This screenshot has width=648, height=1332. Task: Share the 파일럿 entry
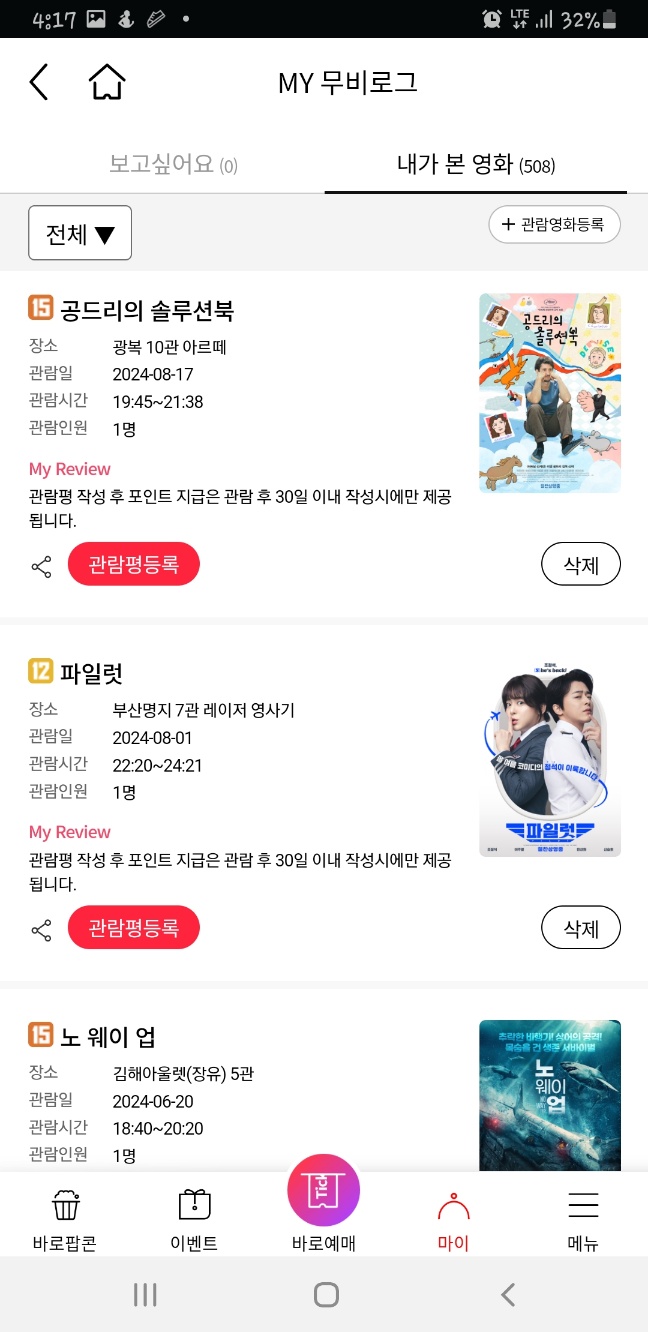(41, 930)
